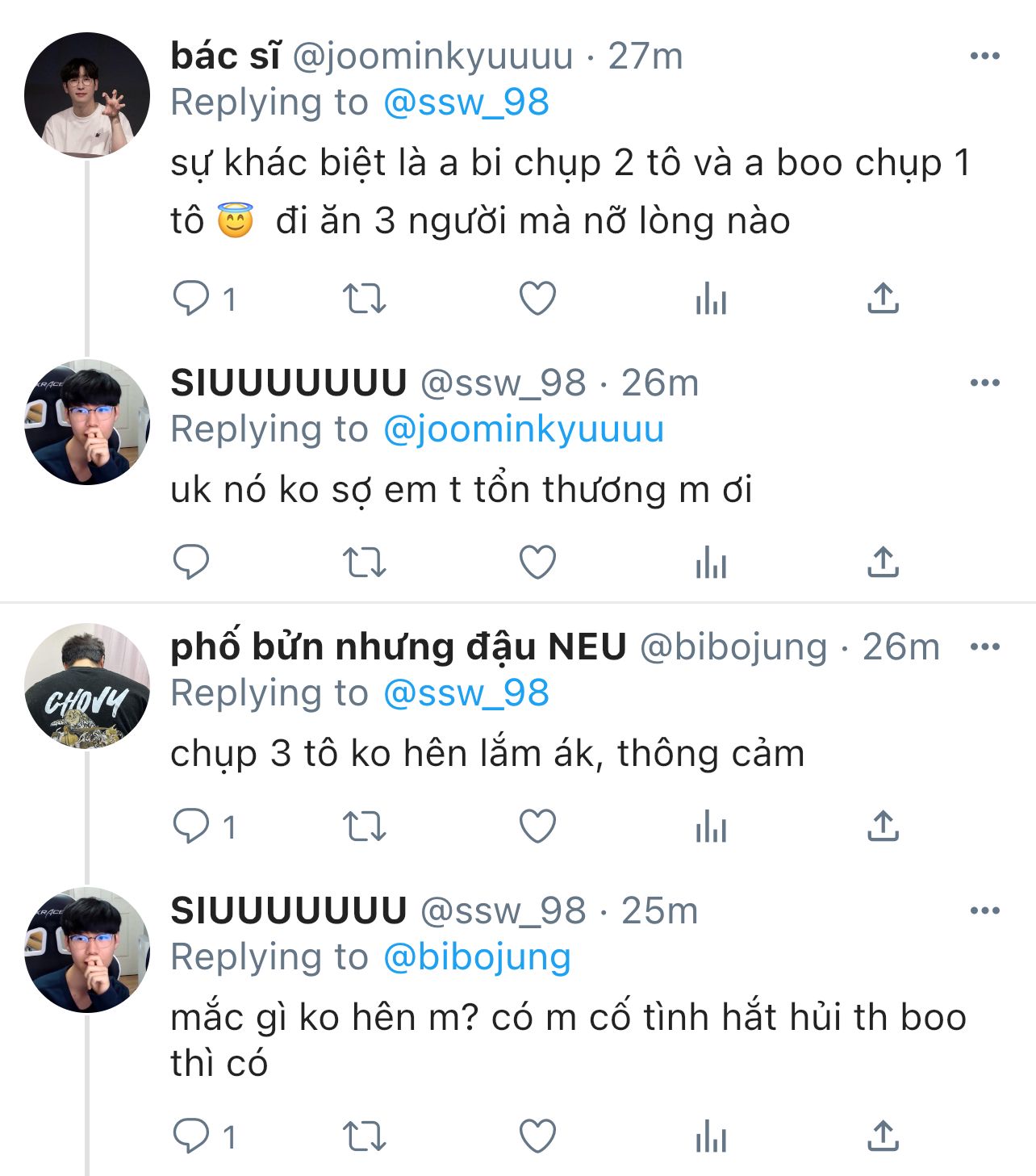Reply to bác sĩ's tweet
Viewport: 1036px width, 1176px height.
192,299
